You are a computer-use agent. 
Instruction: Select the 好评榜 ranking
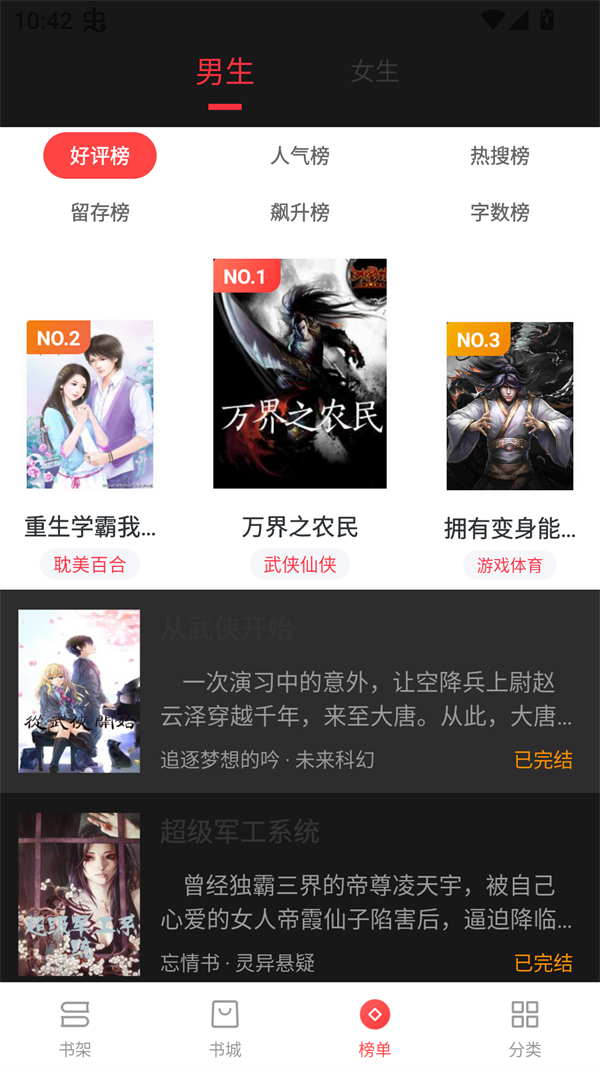tap(100, 156)
